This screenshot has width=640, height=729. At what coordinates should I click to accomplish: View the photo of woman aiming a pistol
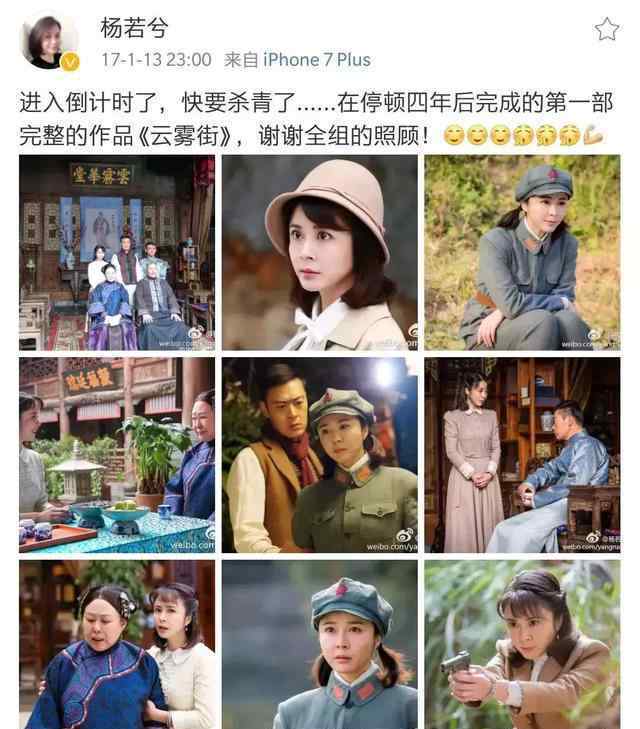tap(522, 644)
